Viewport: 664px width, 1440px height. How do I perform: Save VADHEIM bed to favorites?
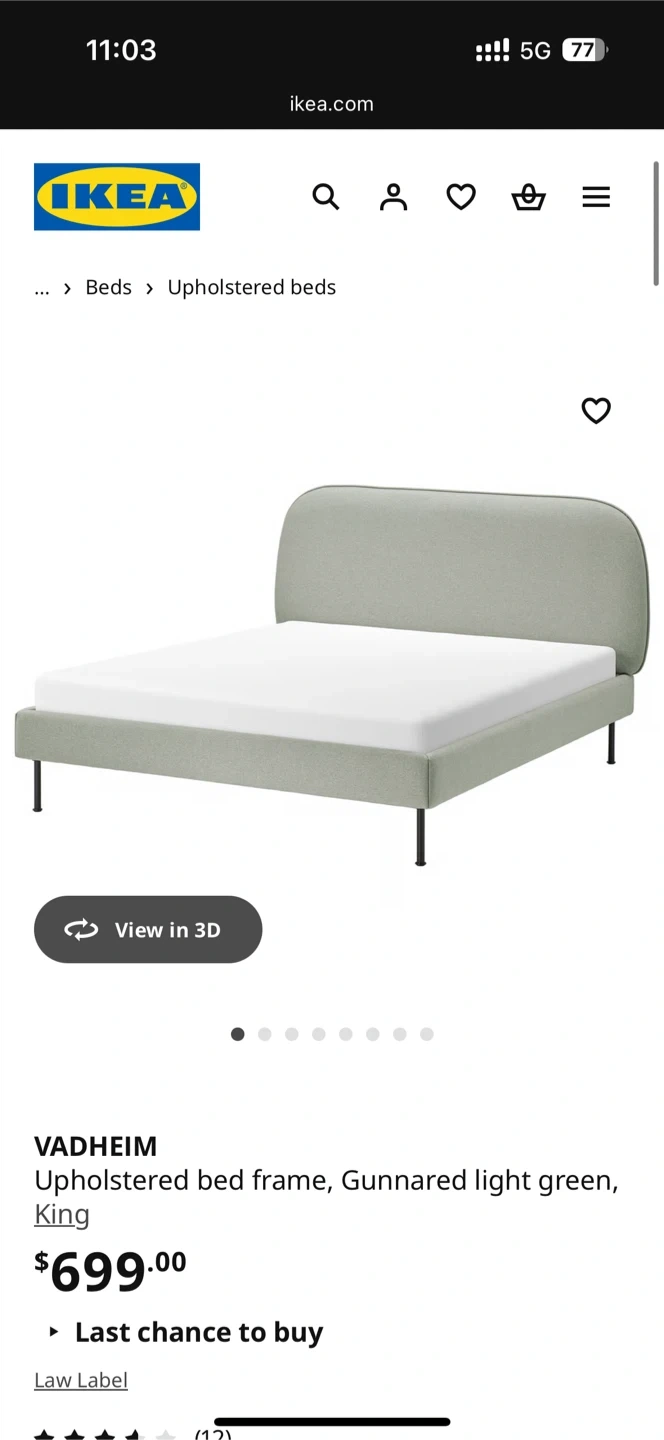(596, 410)
